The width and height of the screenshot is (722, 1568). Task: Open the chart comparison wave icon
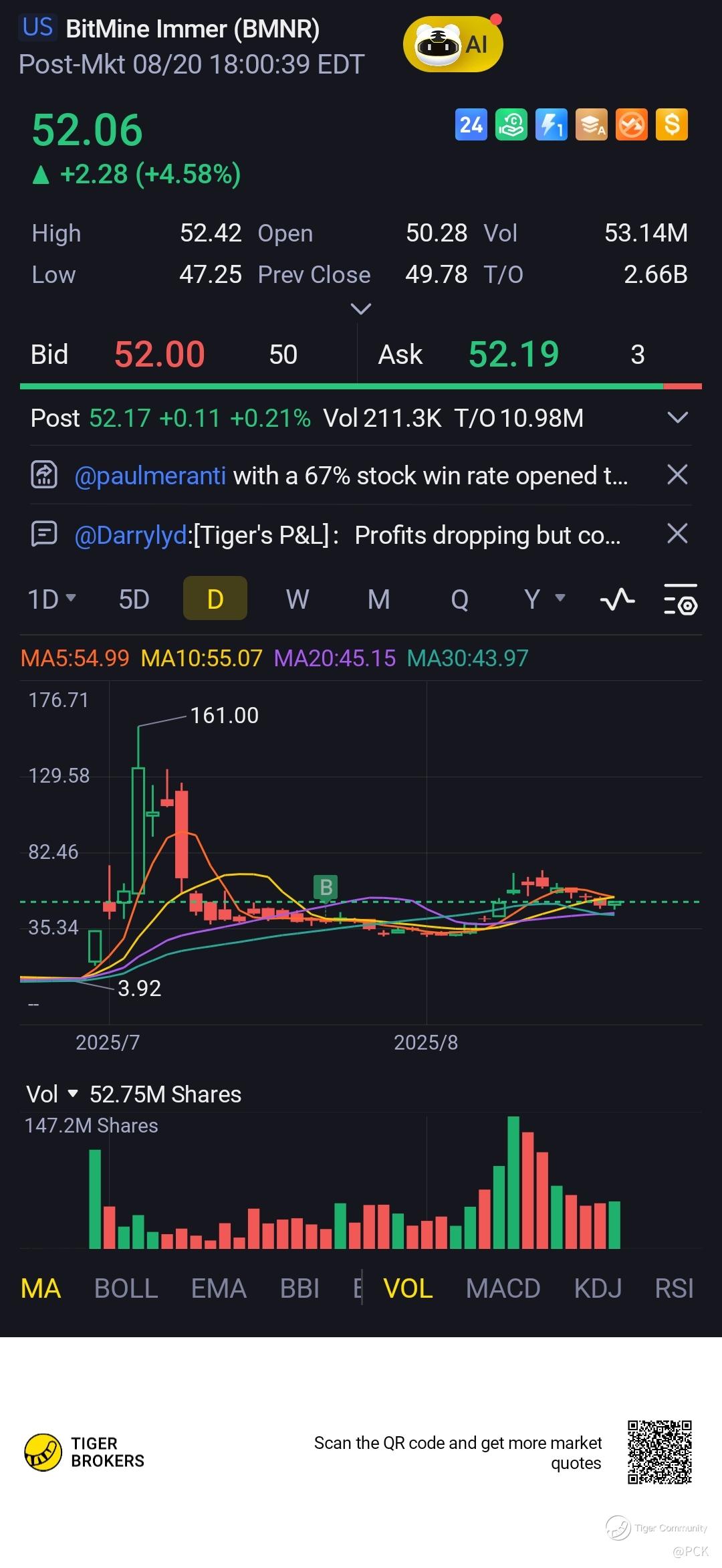point(617,599)
